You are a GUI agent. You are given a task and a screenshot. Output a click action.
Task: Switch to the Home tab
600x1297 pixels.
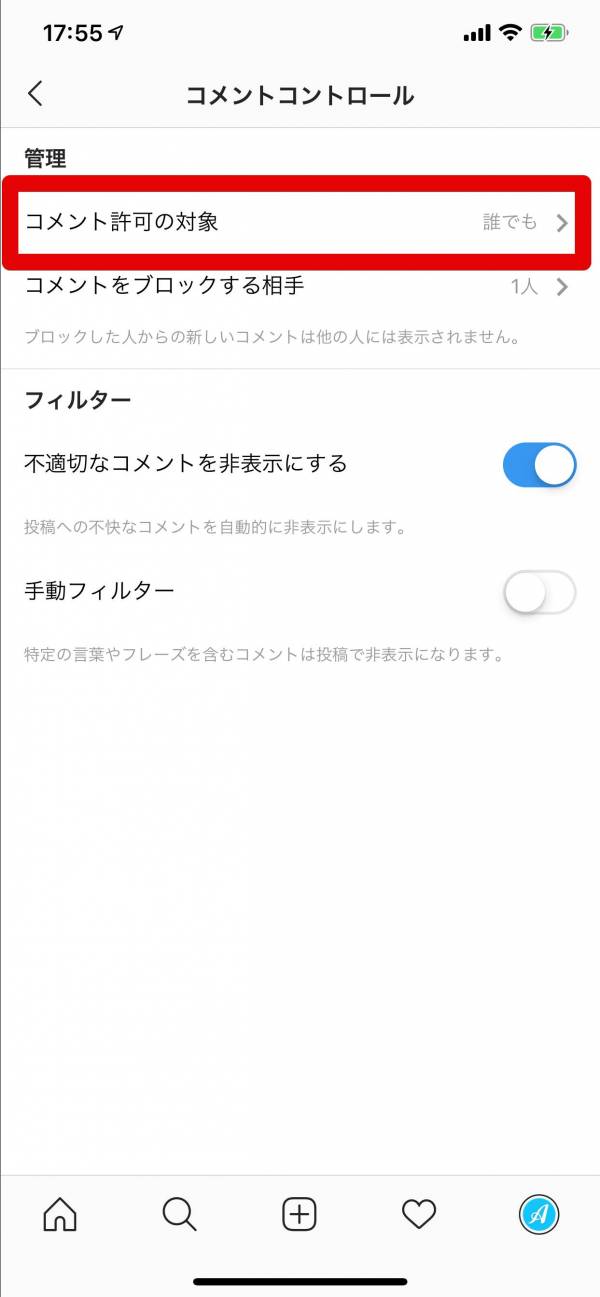tap(60, 1215)
